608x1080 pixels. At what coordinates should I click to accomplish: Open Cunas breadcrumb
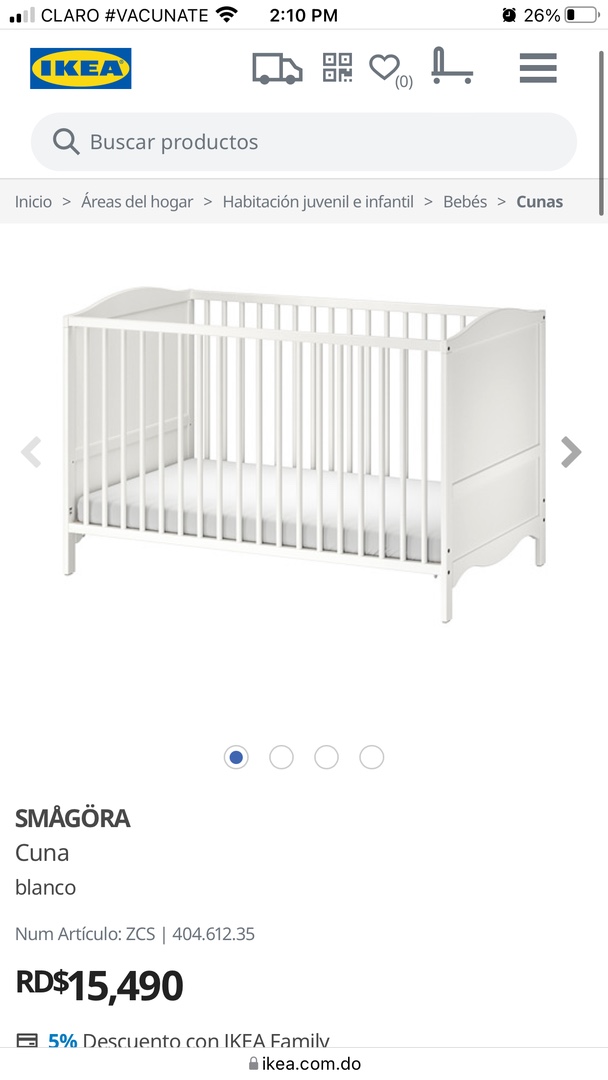coord(539,201)
